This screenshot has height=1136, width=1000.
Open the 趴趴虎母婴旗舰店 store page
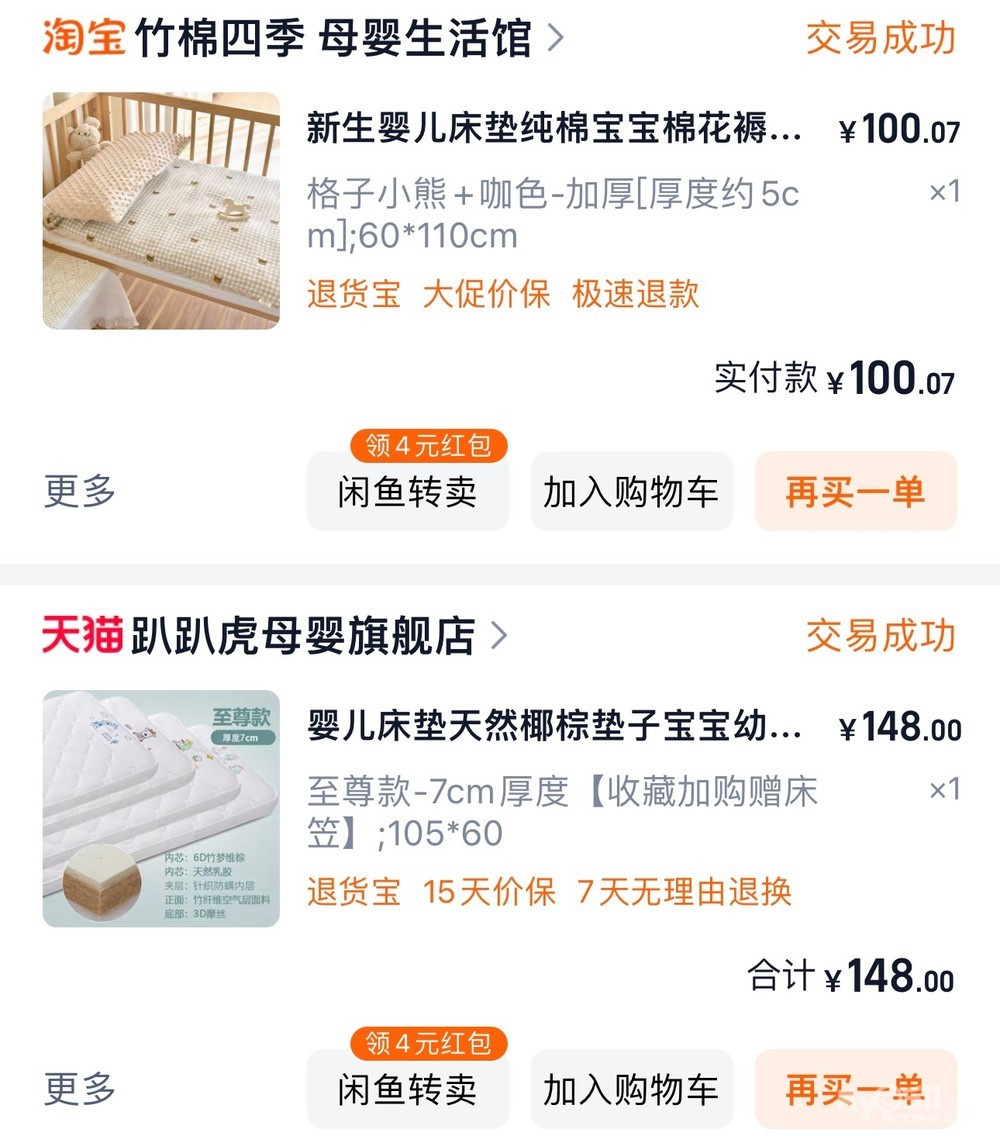tap(303, 636)
